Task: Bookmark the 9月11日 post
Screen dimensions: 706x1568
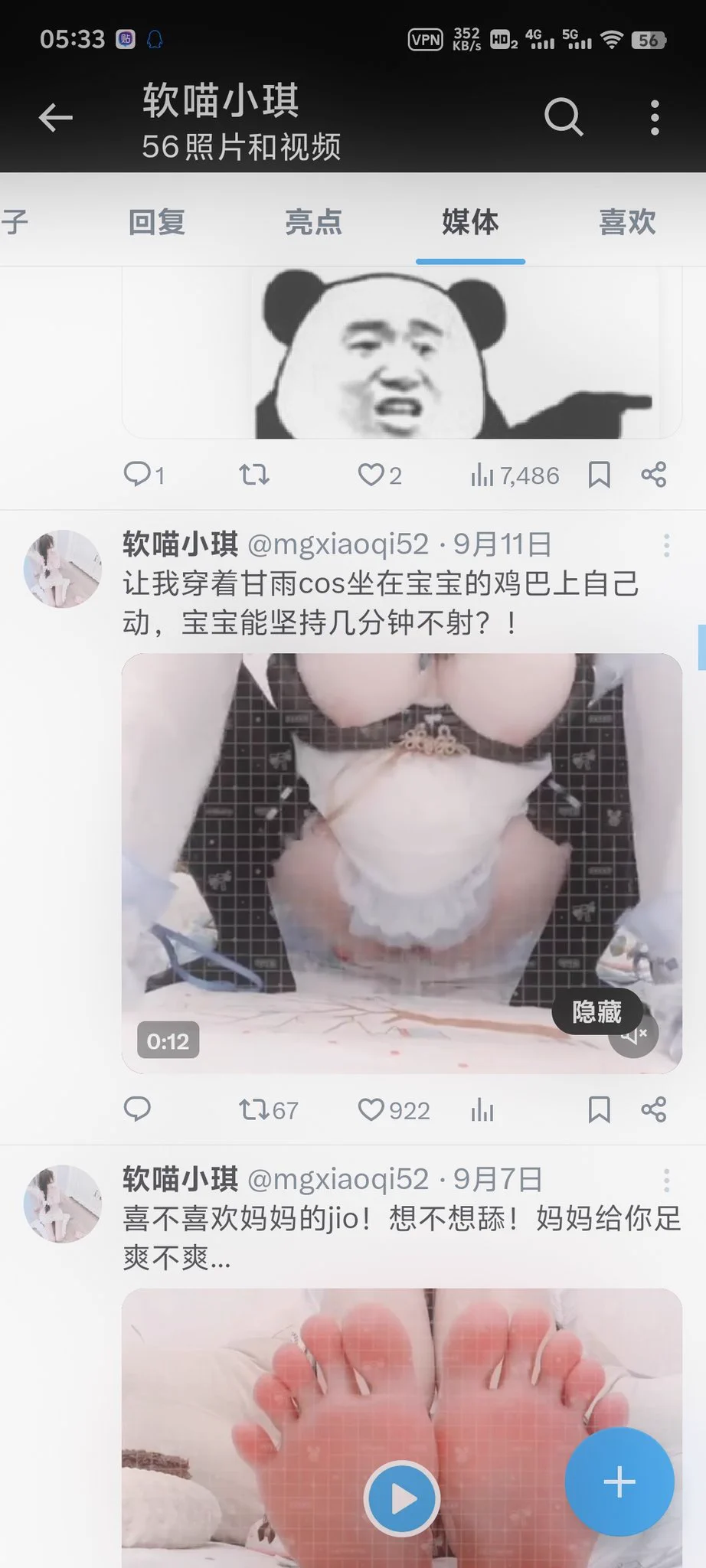Action: [599, 1109]
